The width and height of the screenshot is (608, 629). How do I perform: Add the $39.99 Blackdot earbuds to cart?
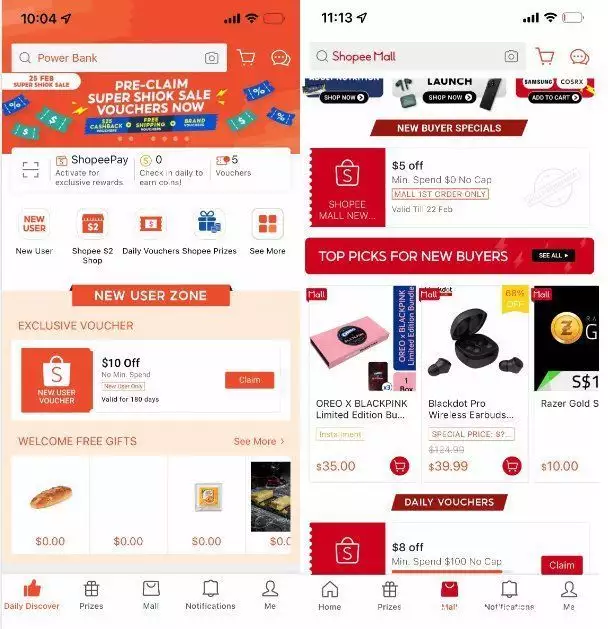(x=511, y=466)
